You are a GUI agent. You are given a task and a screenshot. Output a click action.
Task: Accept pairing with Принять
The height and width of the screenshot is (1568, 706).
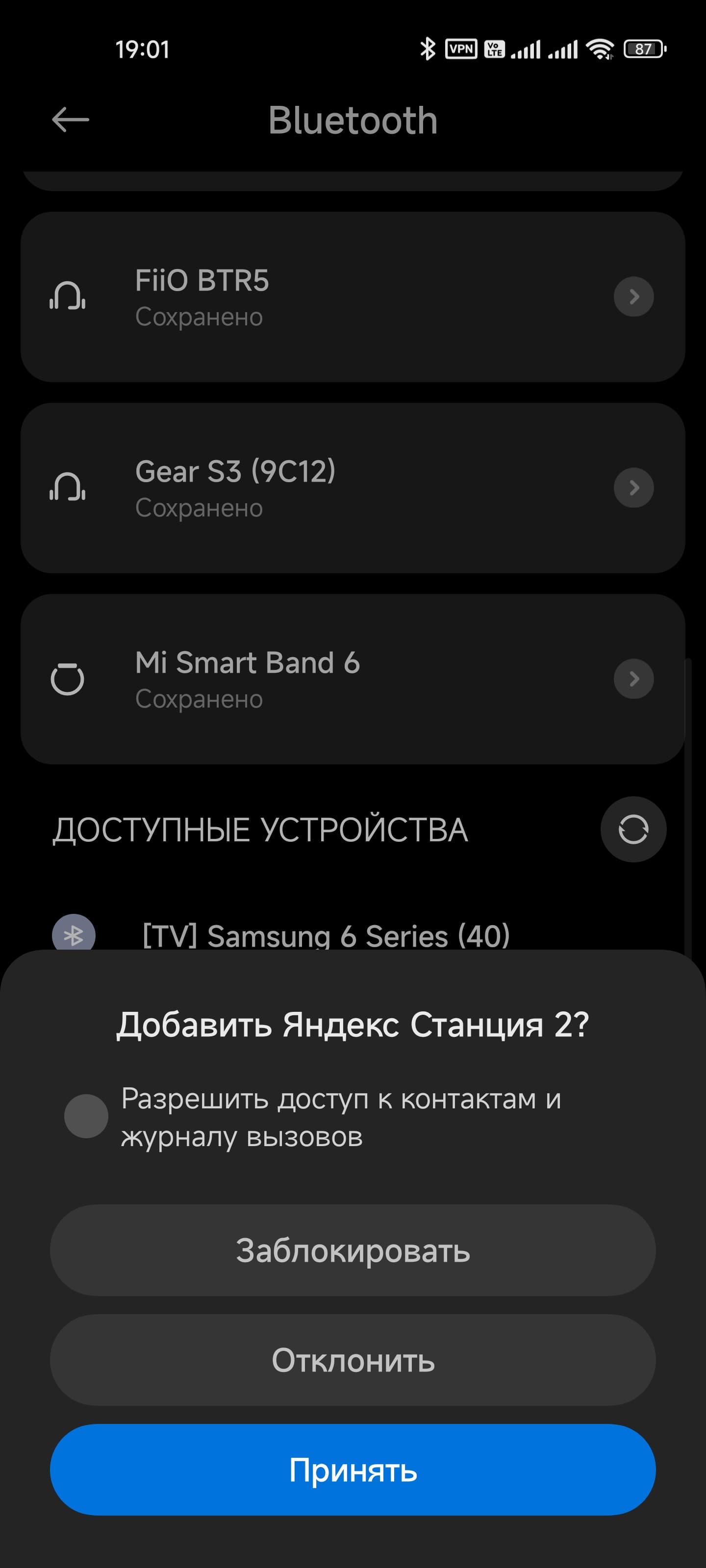353,1470
